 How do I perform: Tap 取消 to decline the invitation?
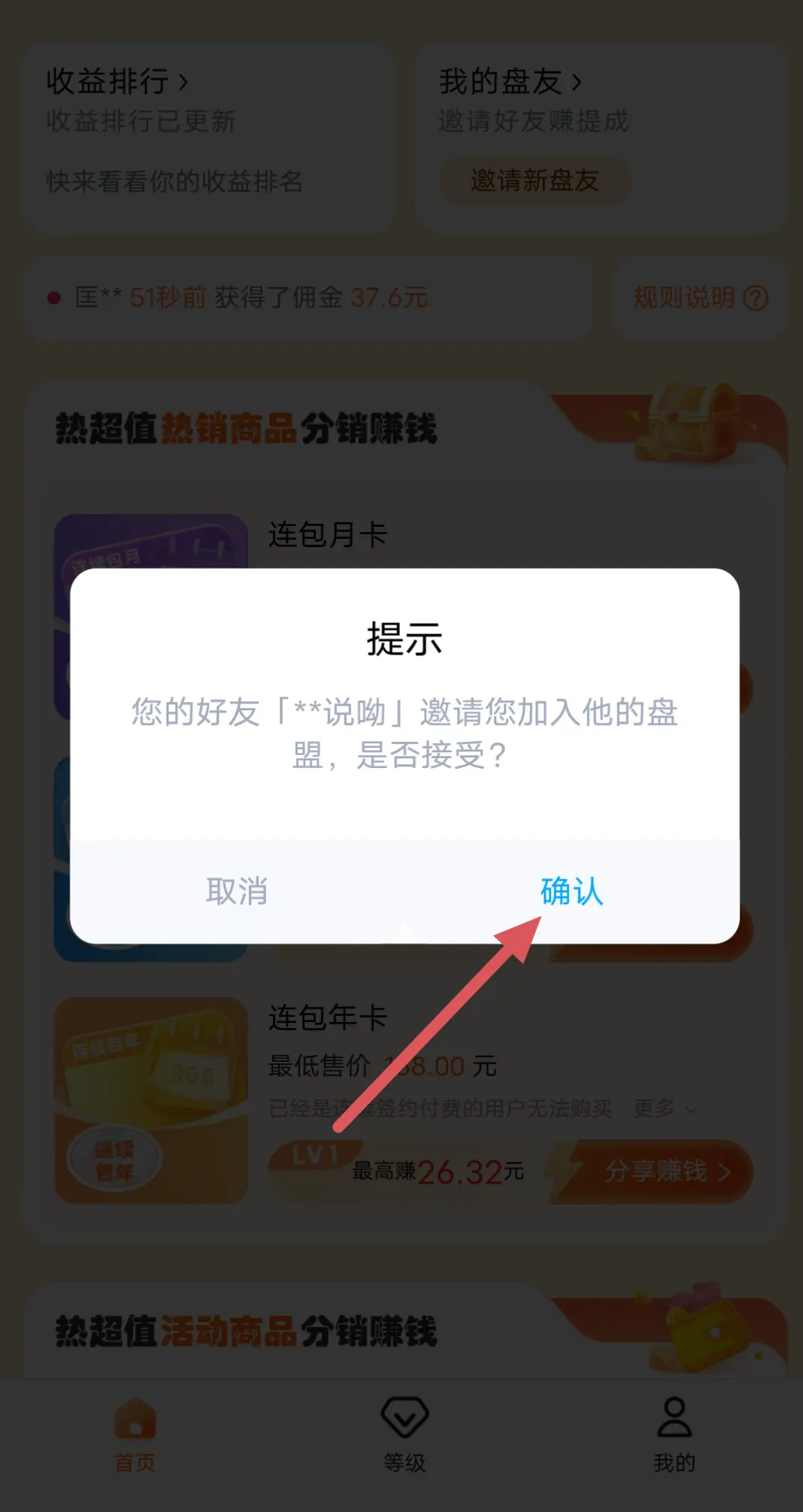pos(237,891)
